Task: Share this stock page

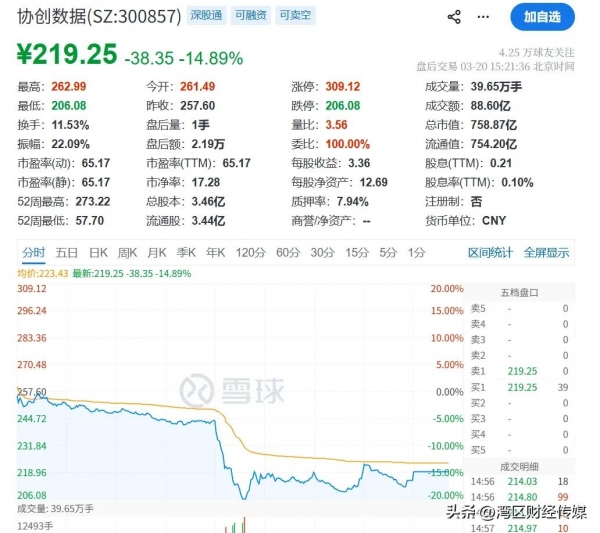Action: [455, 17]
